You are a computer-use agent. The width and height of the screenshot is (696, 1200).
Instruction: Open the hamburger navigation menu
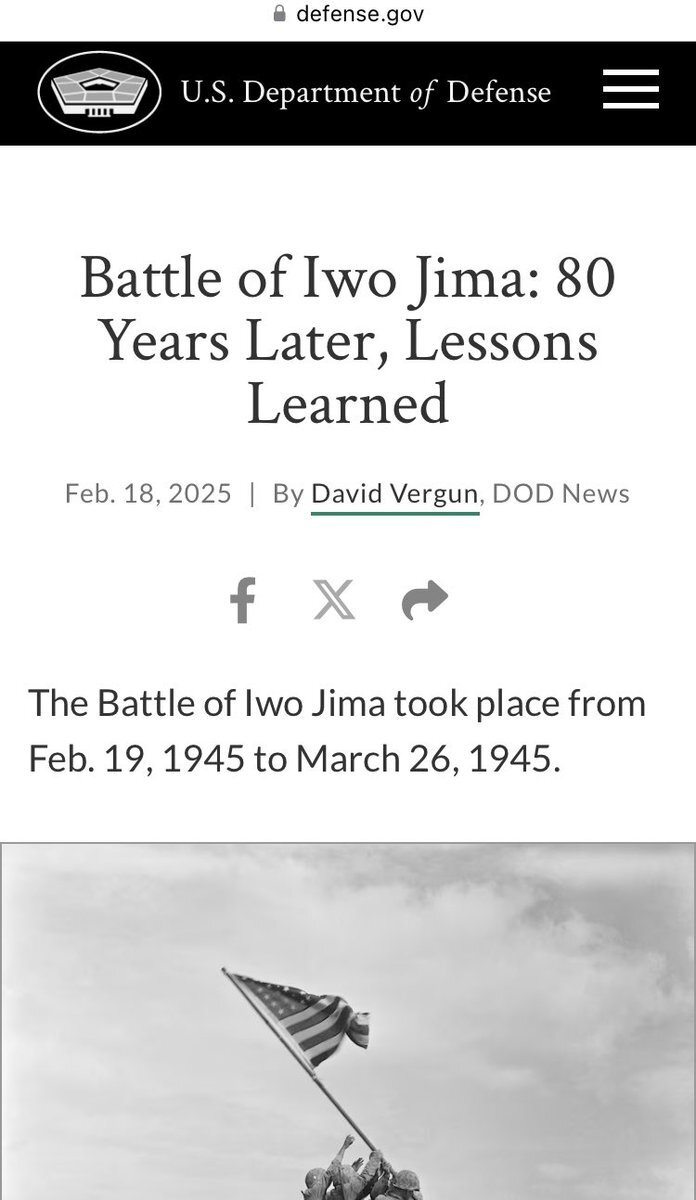(630, 92)
